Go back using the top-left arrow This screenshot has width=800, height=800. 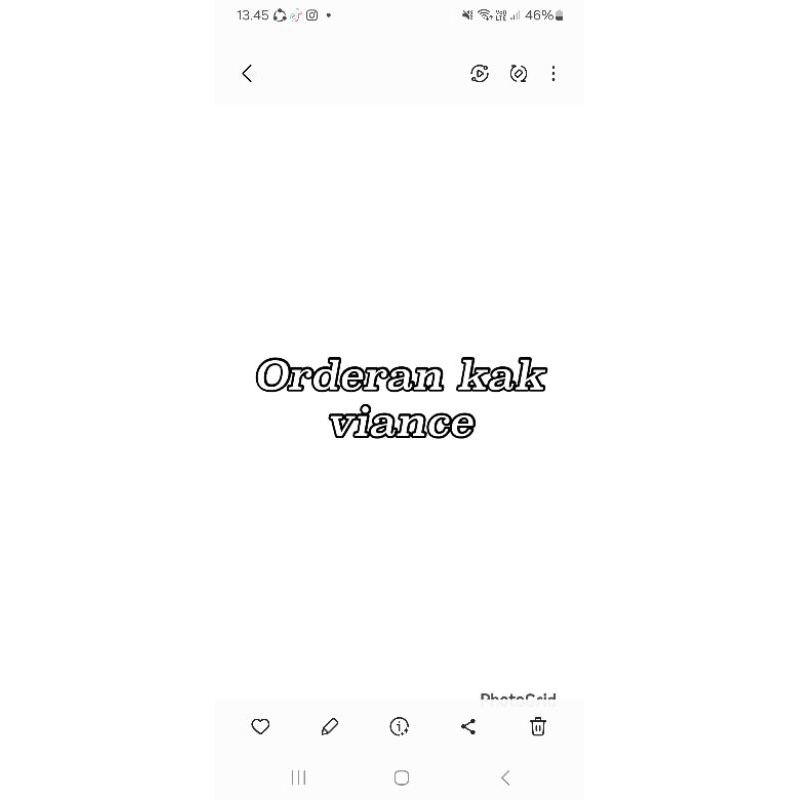pos(247,73)
